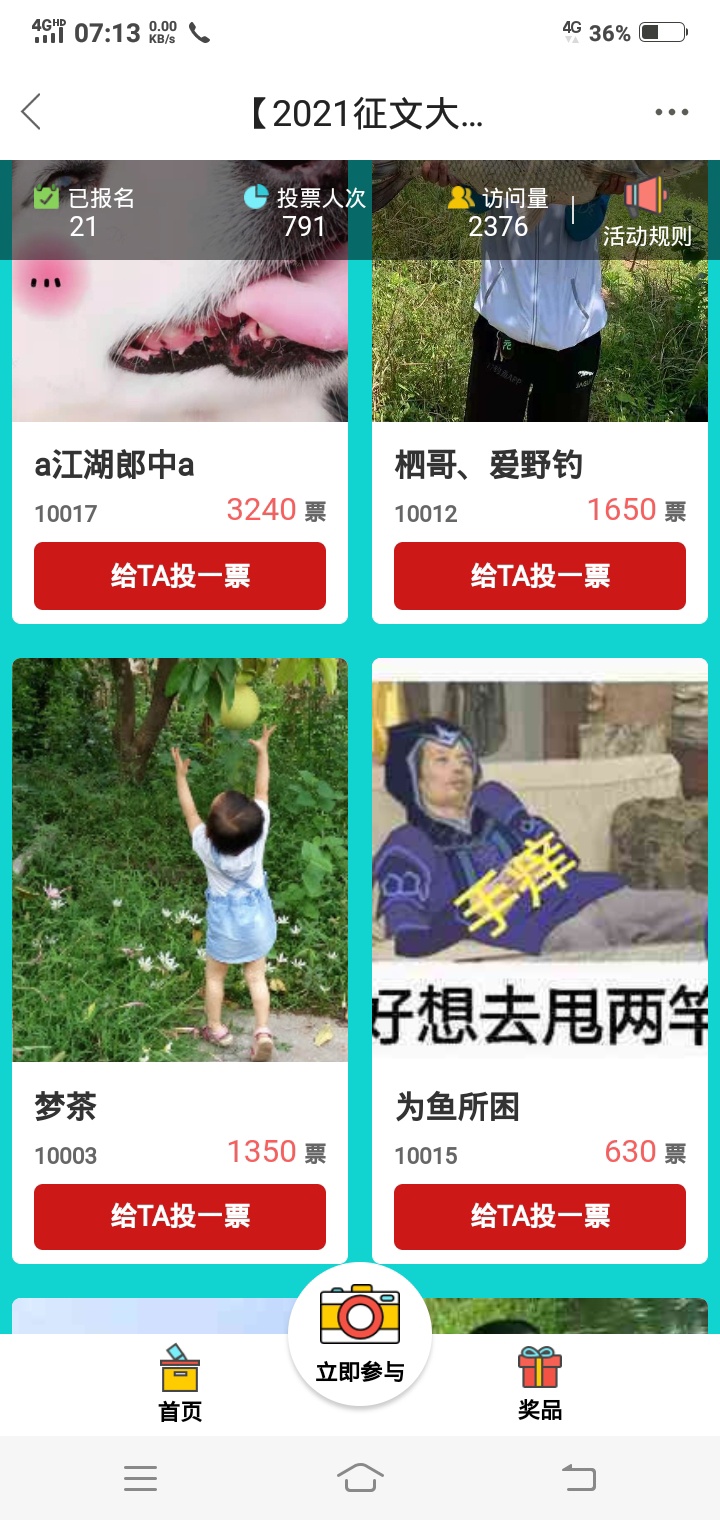Open the three-dot overflow menu
Screen dimensions: 720x1520
pyautogui.click(x=671, y=112)
